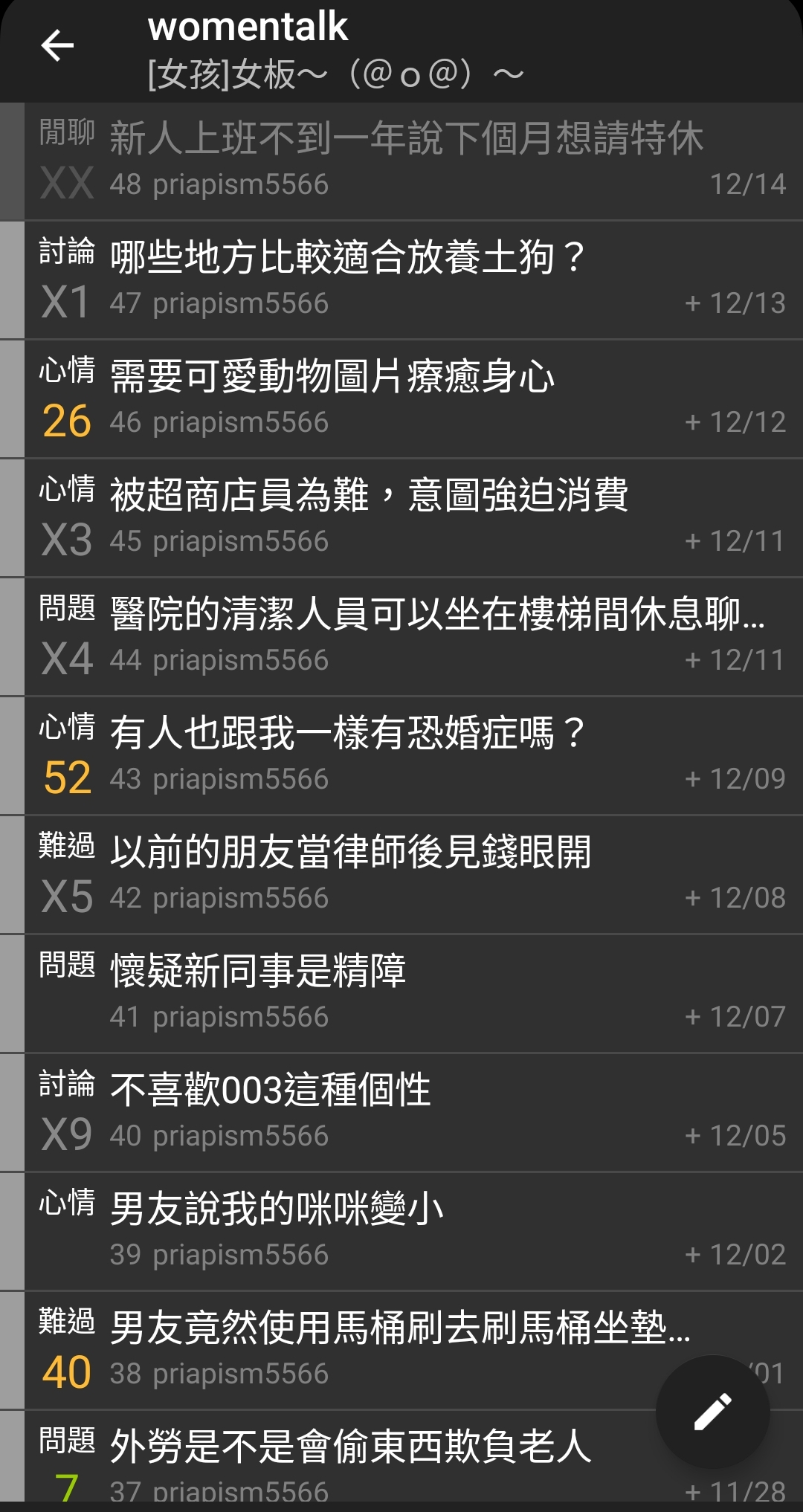Open post 有人也跟我一樣有恐婚症嗎？
Screen dimensions: 803x1512
pyautogui.click(x=401, y=756)
